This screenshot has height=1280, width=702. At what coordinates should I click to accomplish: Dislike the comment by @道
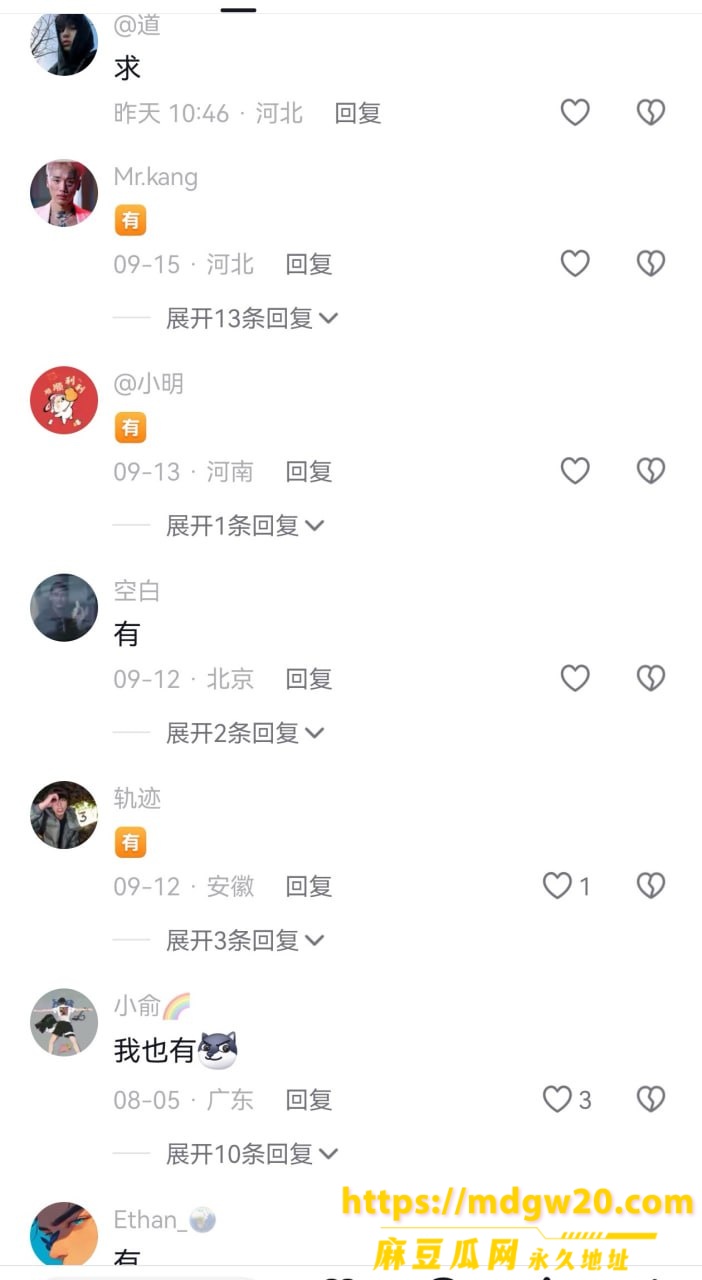651,112
